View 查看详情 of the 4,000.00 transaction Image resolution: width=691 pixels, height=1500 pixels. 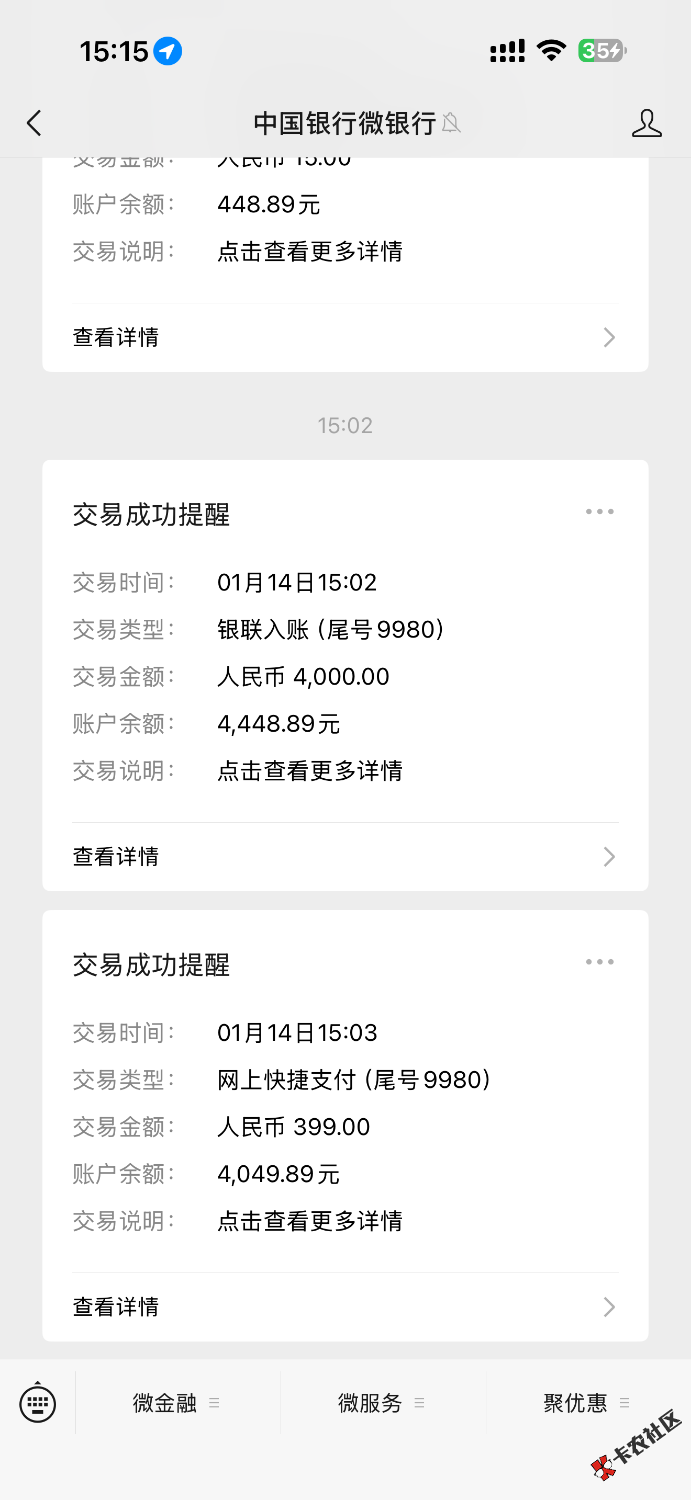[345, 857]
